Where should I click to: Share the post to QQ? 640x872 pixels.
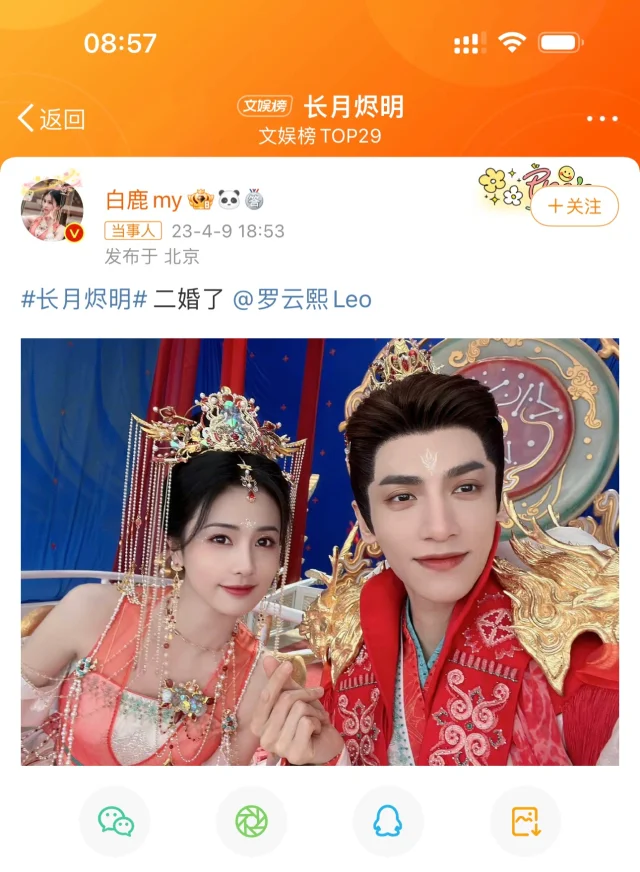pyautogui.click(x=388, y=821)
